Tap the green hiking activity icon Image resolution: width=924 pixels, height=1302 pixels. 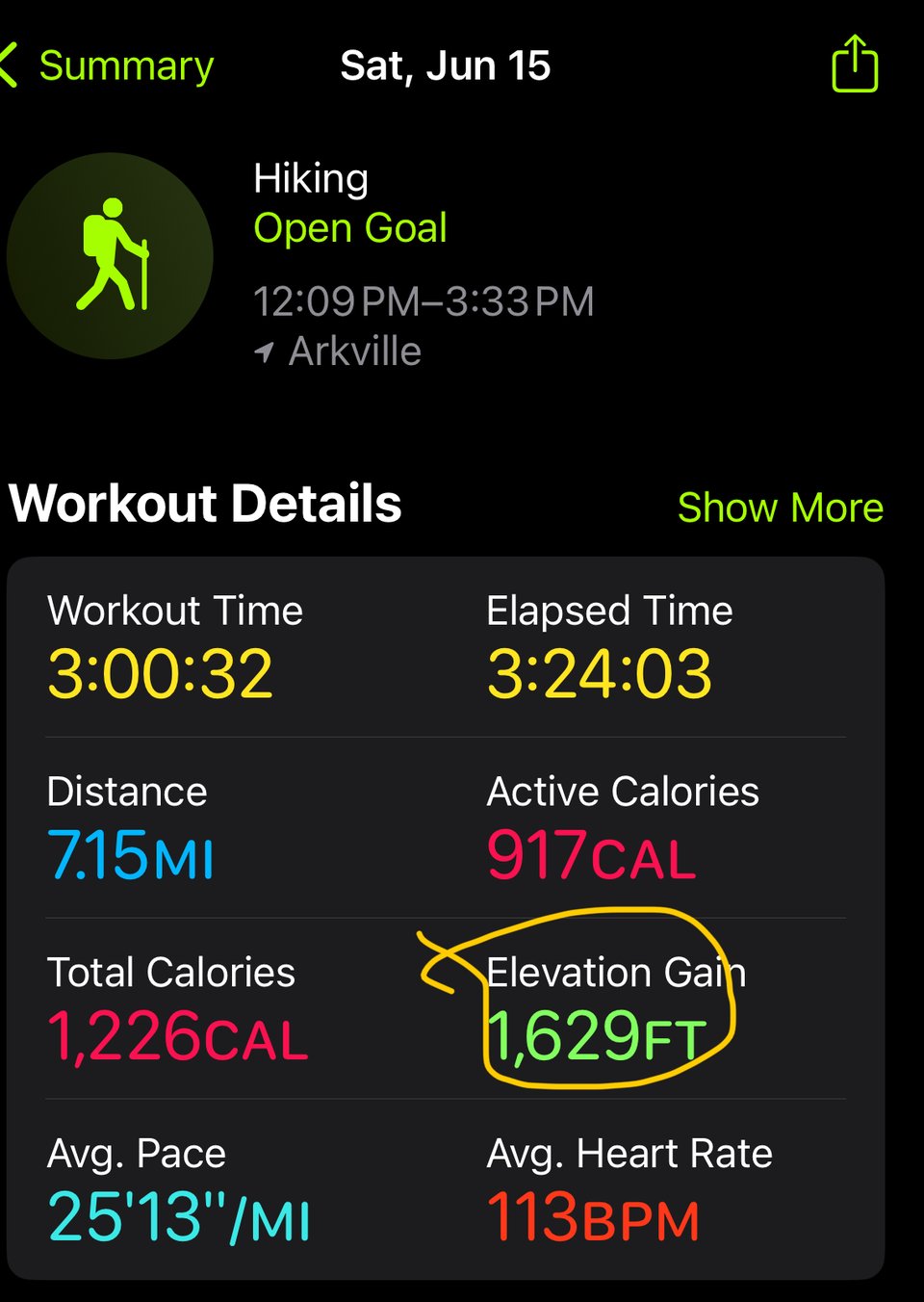coord(111,254)
